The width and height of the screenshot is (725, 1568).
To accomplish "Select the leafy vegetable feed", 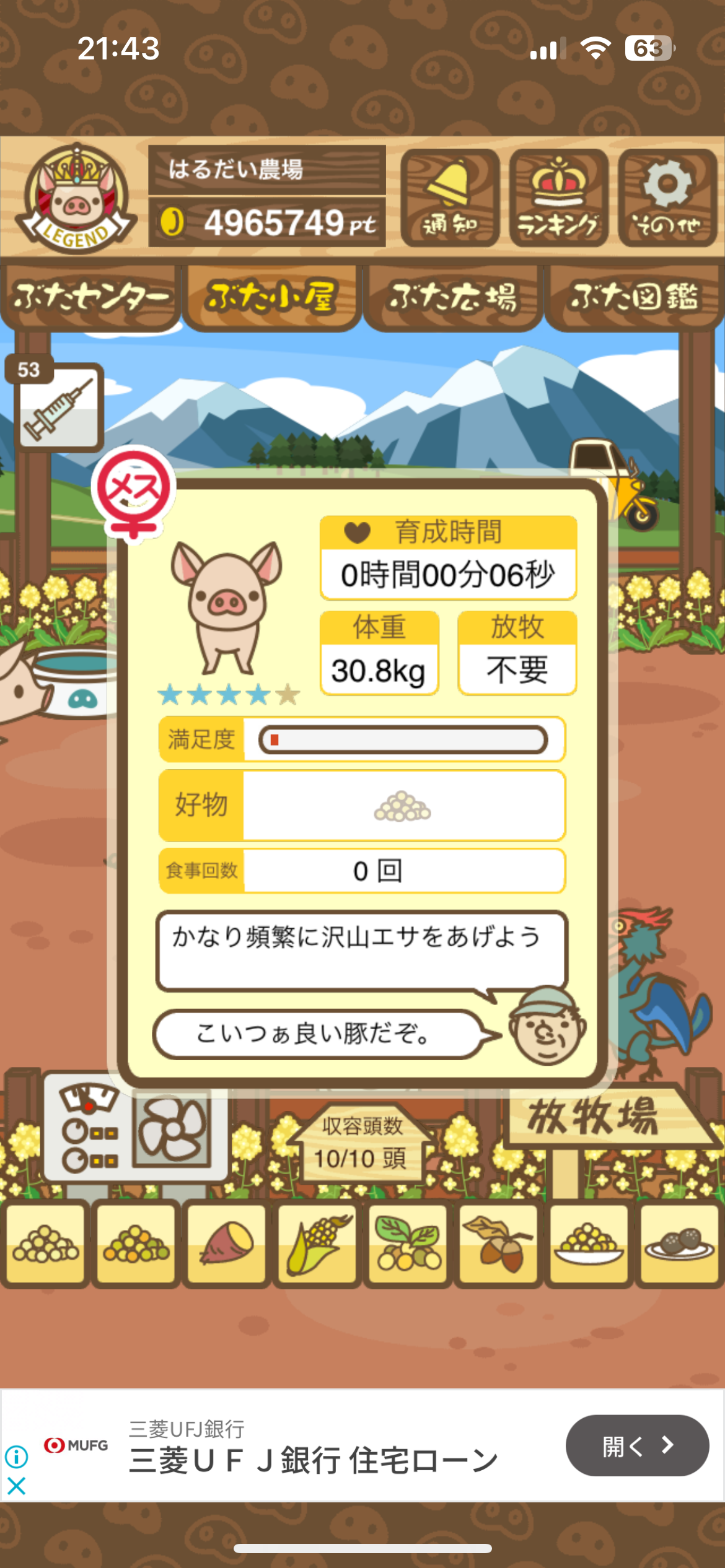I will click(408, 1242).
